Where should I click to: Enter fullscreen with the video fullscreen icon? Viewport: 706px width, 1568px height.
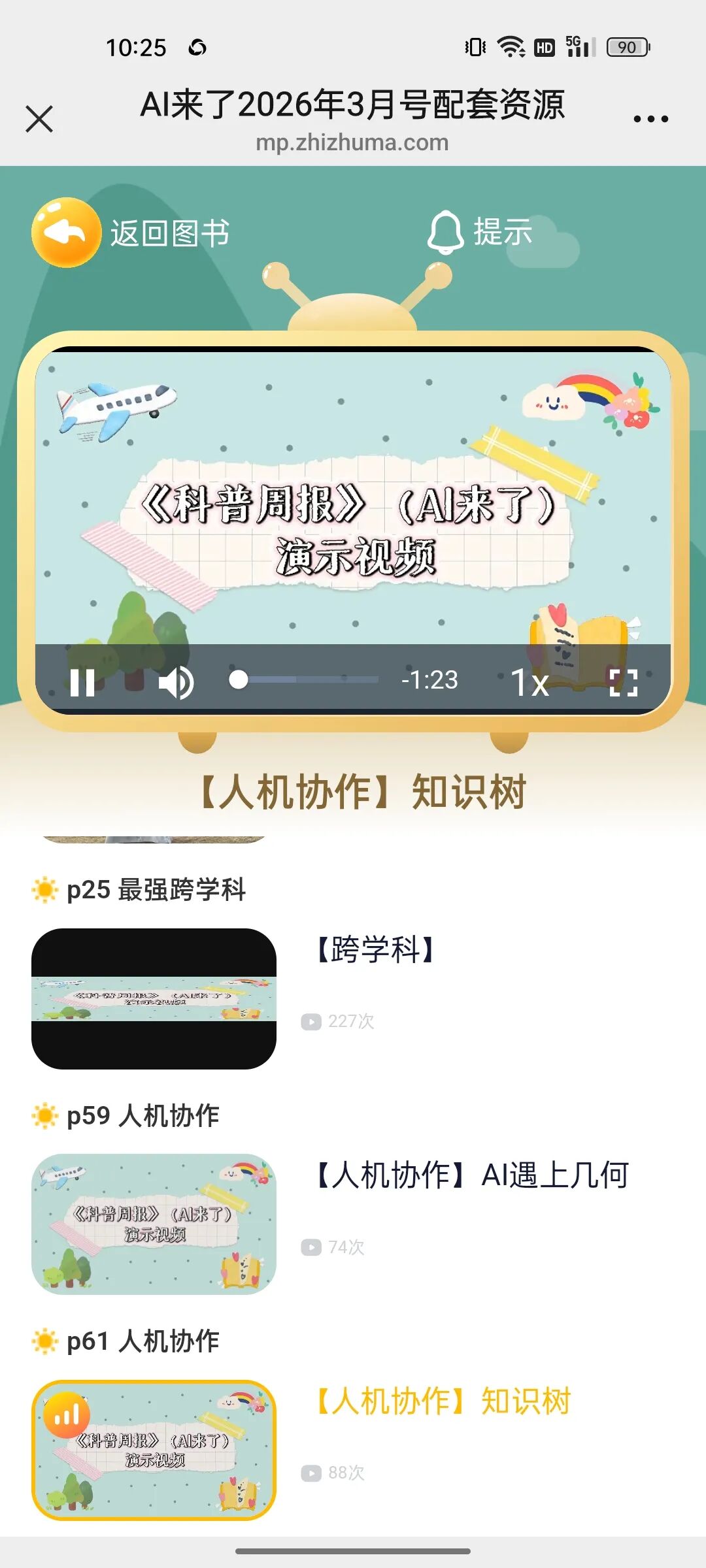tap(624, 683)
